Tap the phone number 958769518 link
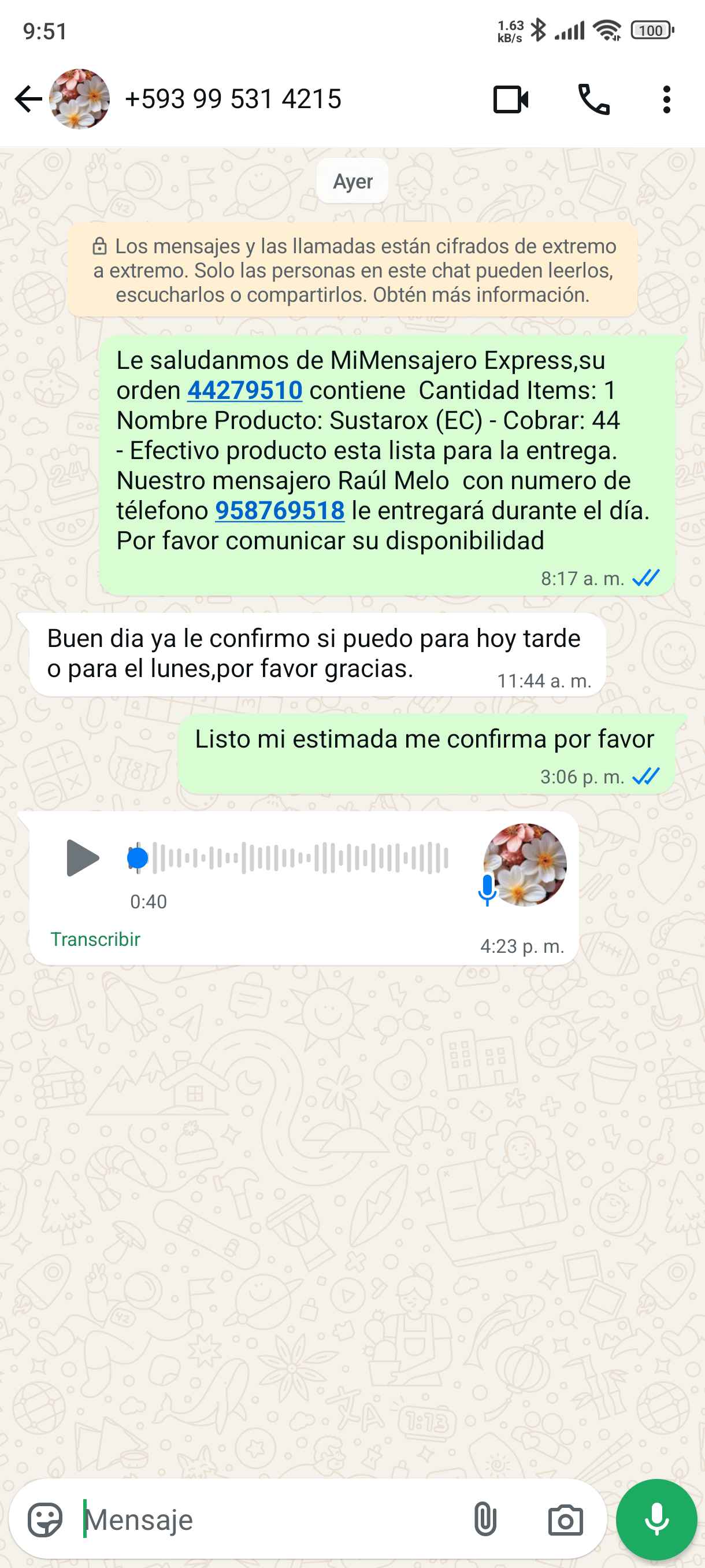The height and width of the screenshot is (1568, 705). point(280,511)
